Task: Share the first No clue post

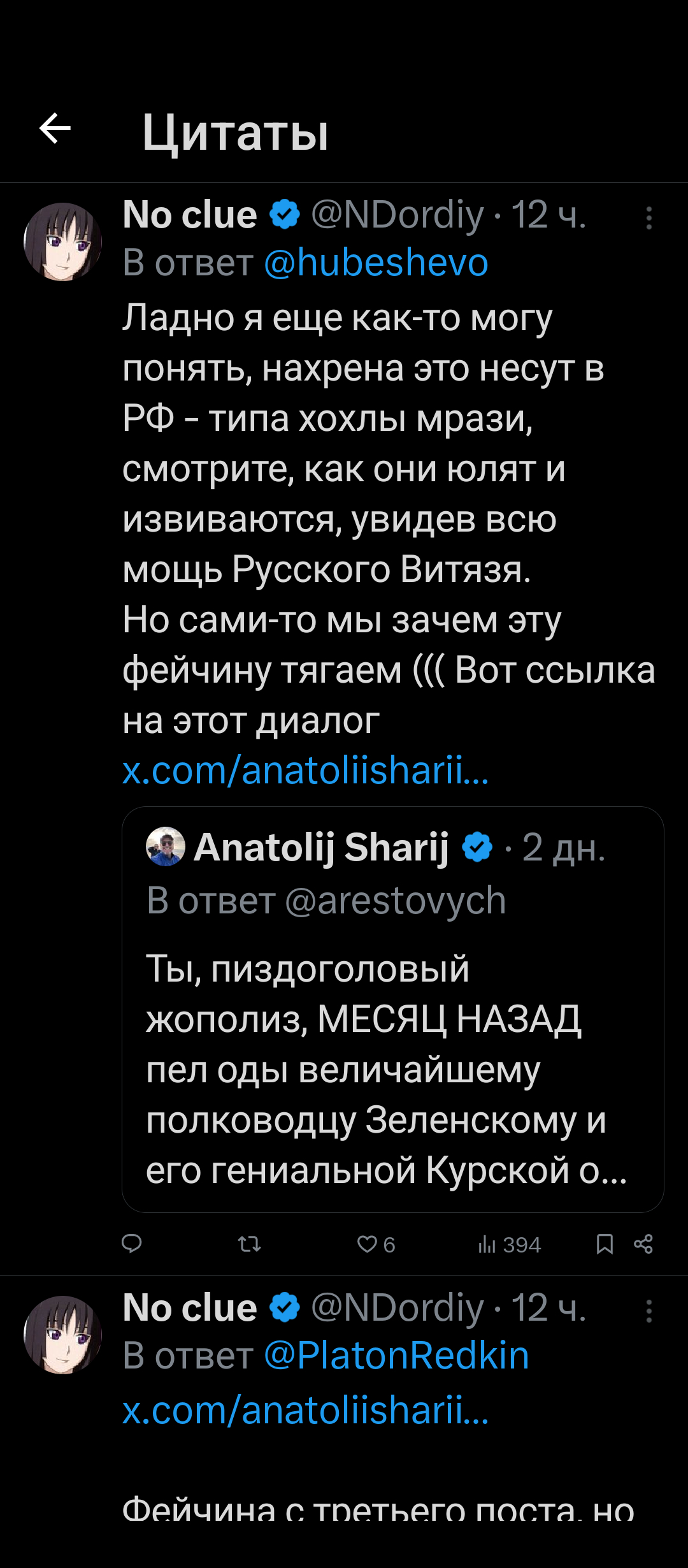Action: pos(643,1244)
